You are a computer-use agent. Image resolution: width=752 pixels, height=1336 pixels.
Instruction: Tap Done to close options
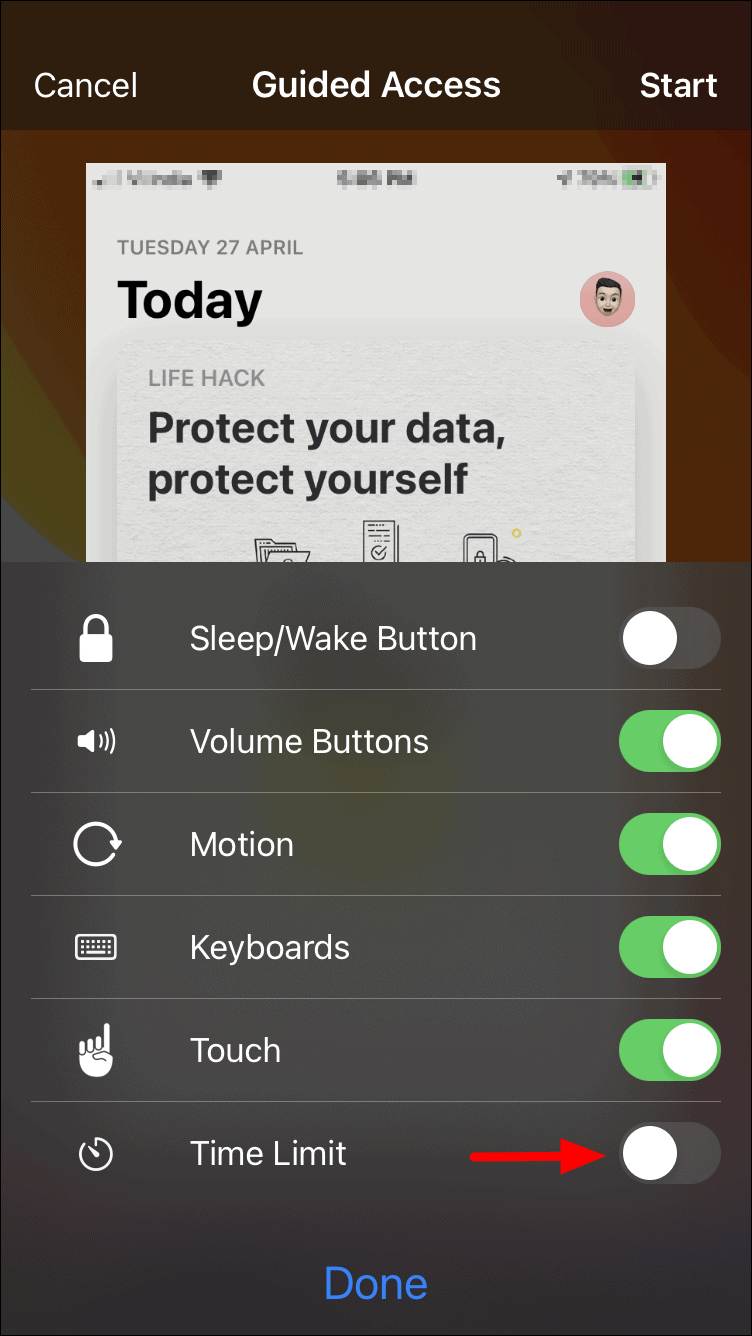point(376,1283)
